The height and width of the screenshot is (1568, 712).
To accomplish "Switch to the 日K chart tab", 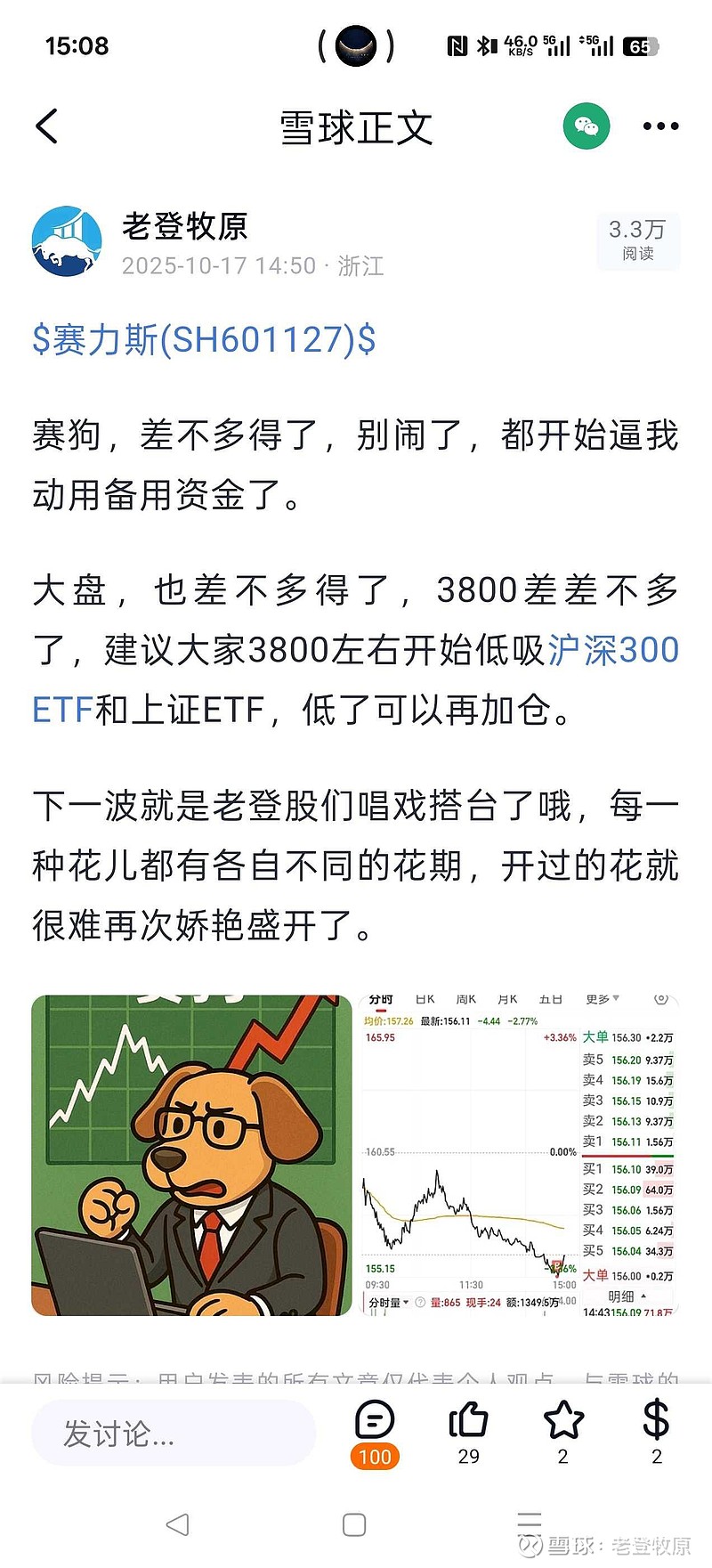I will click(x=425, y=999).
